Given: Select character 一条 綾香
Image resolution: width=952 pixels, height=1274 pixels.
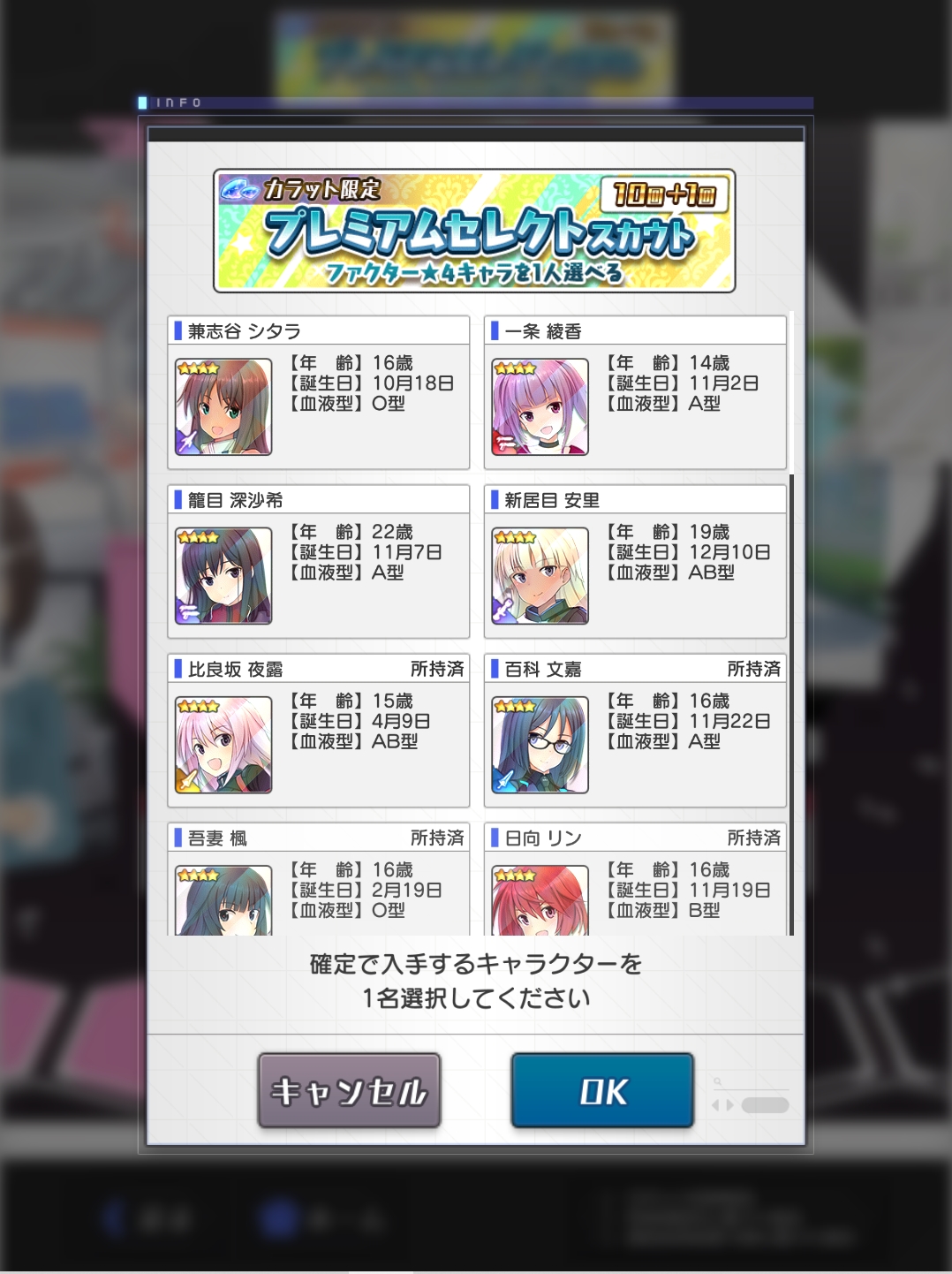Looking at the screenshot, I should [x=635, y=392].
